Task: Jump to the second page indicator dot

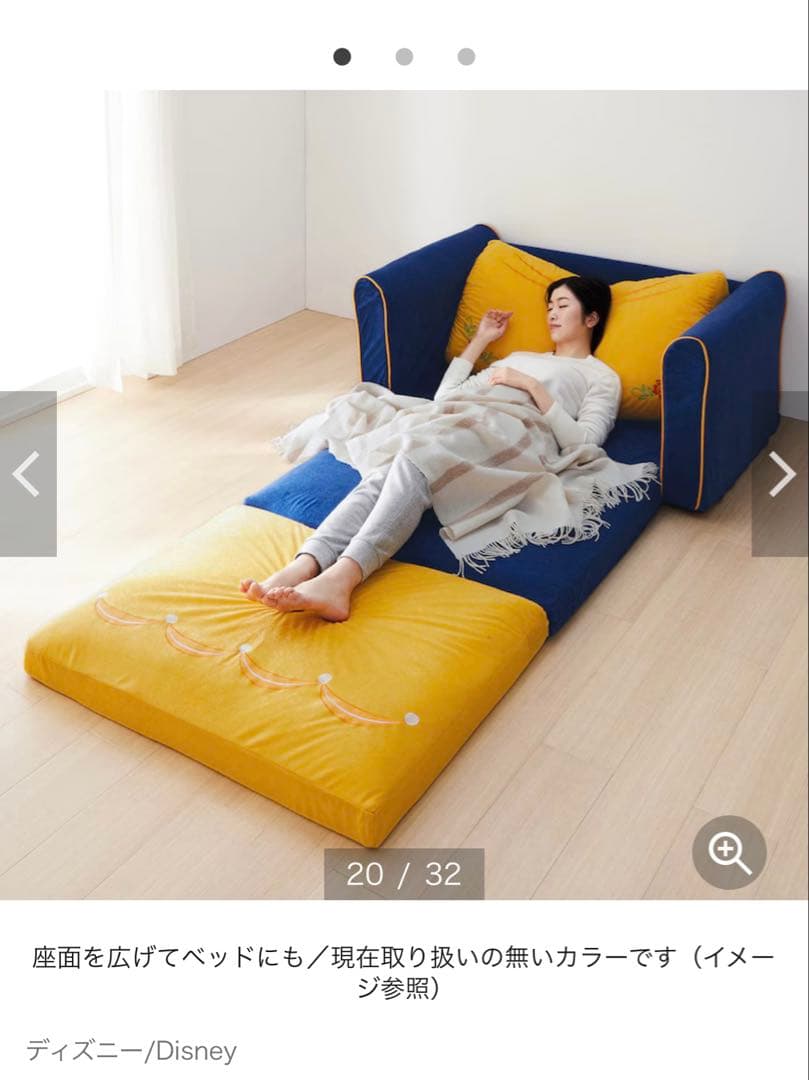Action: pyautogui.click(x=404, y=57)
